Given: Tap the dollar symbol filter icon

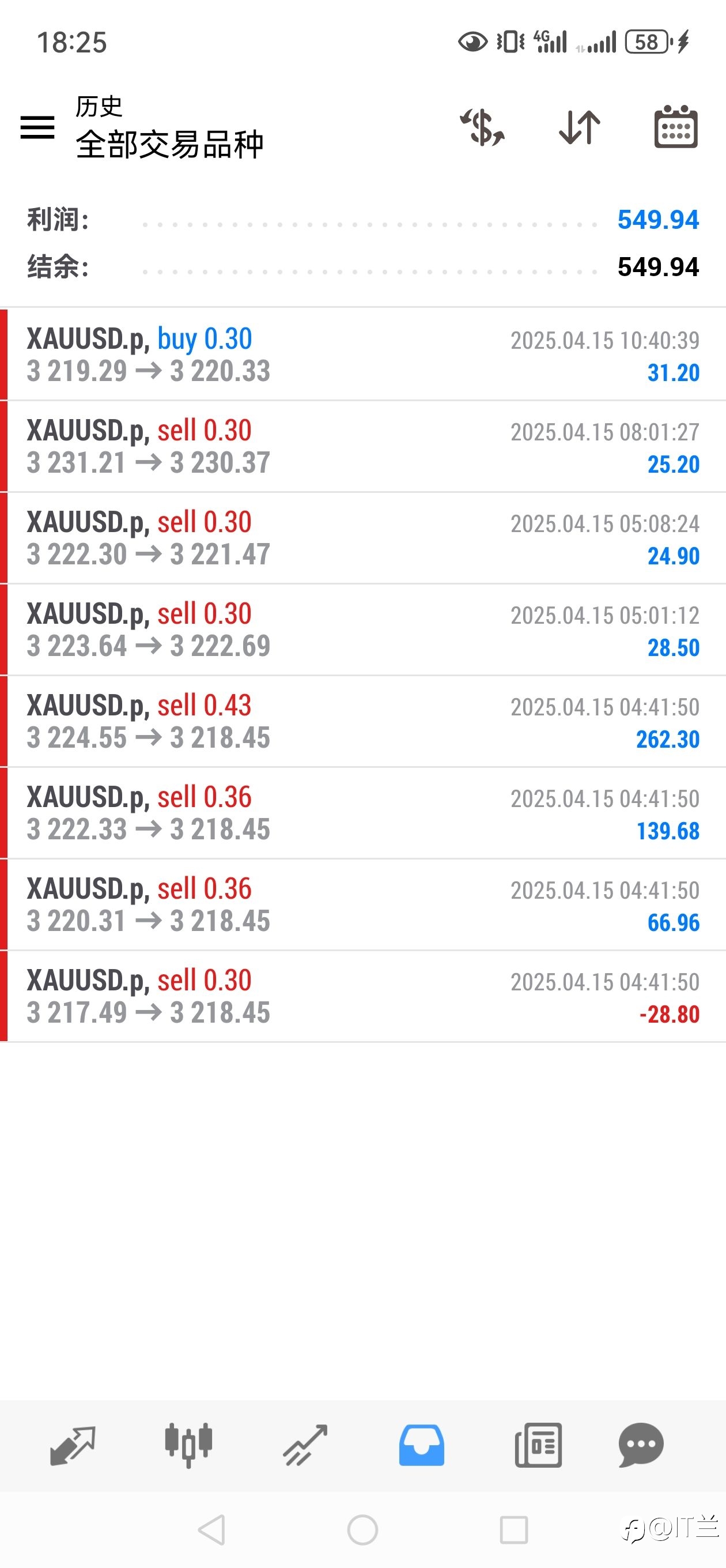Looking at the screenshot, I should [x=482, y=127].
